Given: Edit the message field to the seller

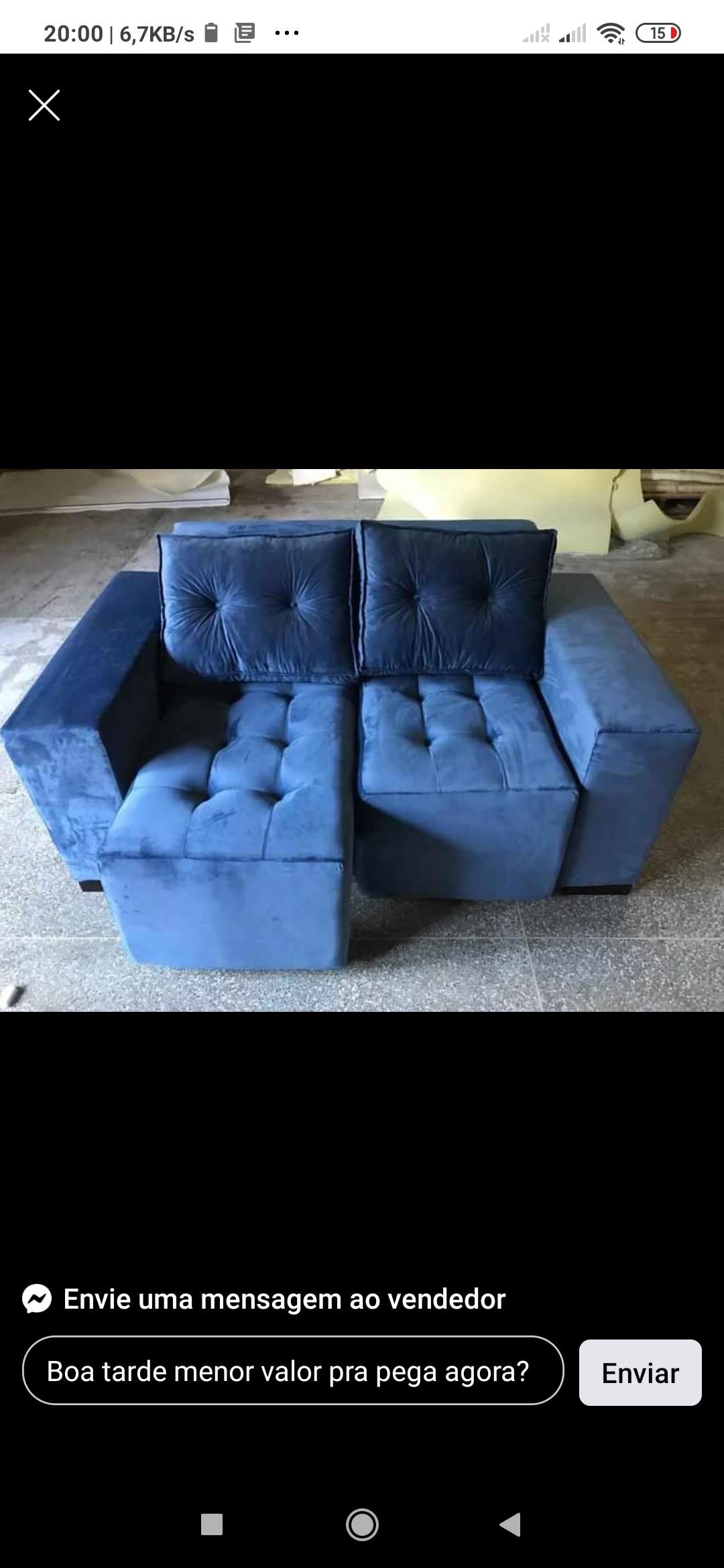Looking at the screenshot, I should point(293,1371).
